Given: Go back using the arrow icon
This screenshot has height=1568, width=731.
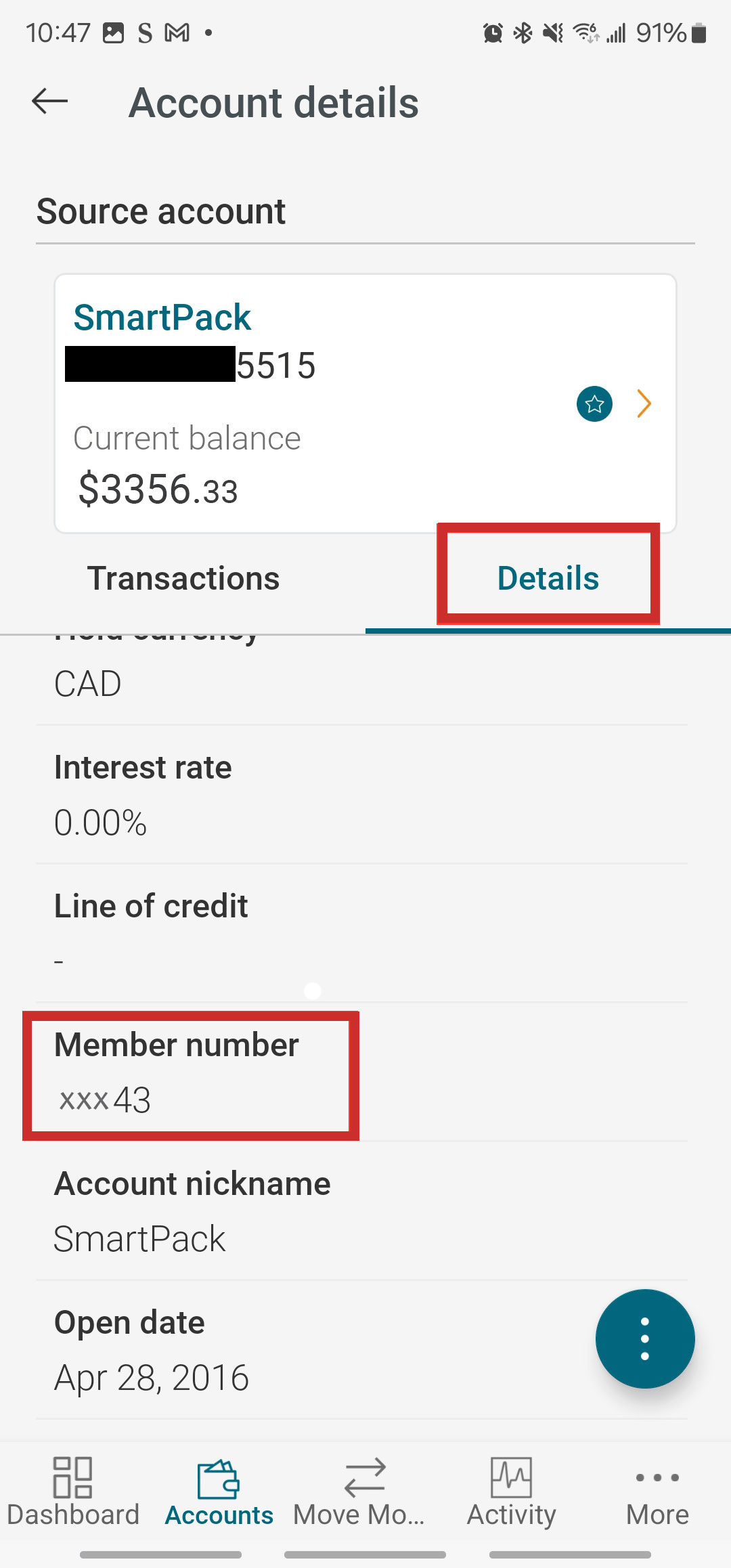Looking at the screenshot, I should tap(50, 102).
